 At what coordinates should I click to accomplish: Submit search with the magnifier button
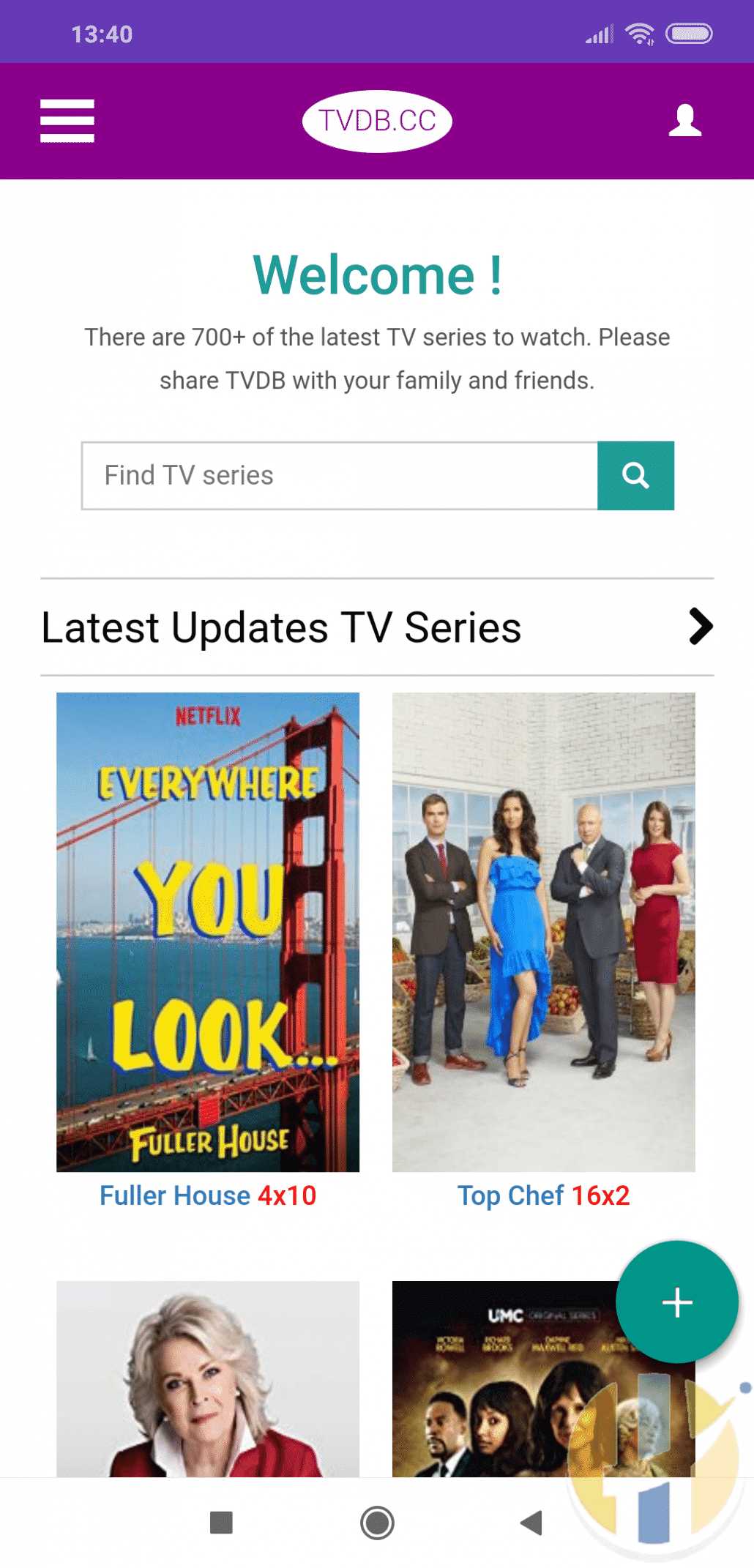click(635, 476)
